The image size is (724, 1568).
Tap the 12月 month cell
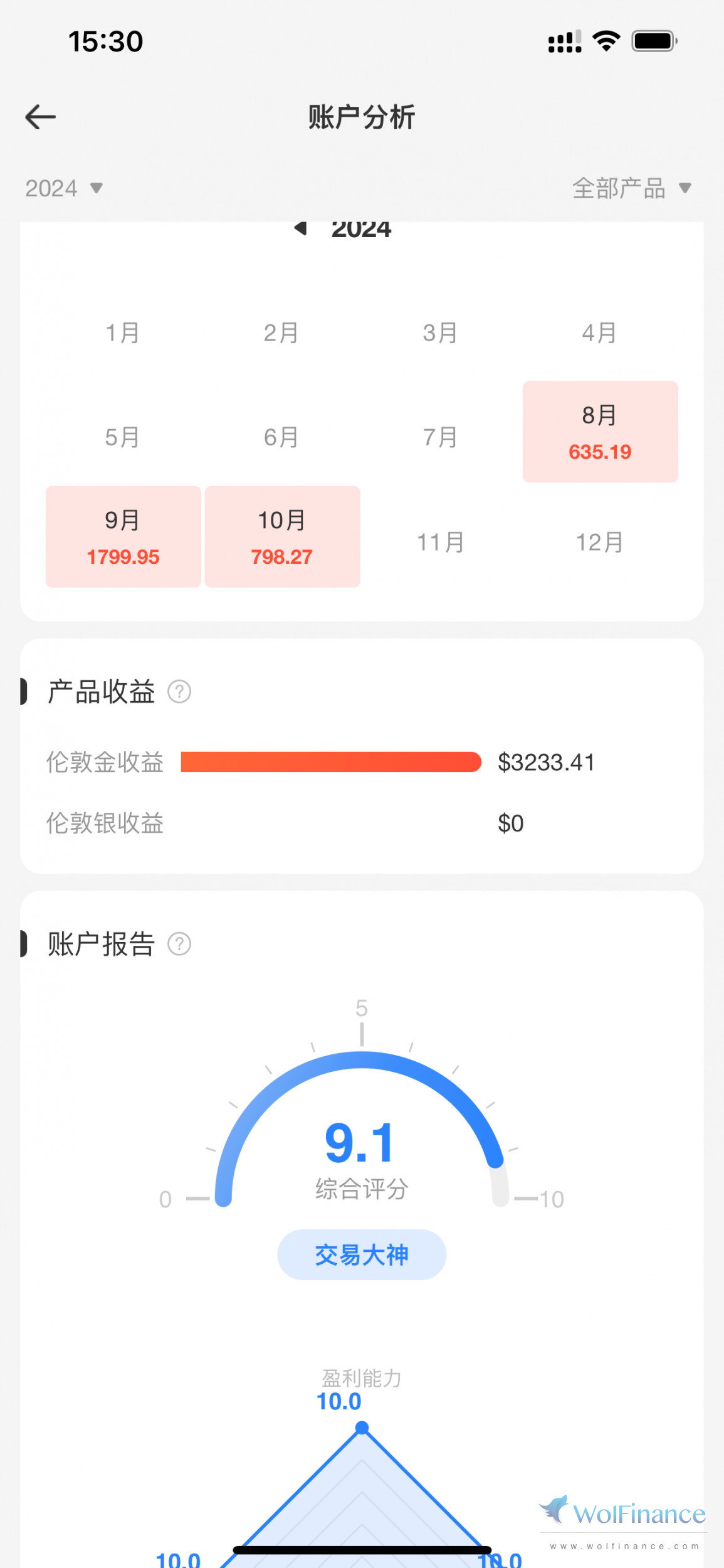tap(600, 542)
